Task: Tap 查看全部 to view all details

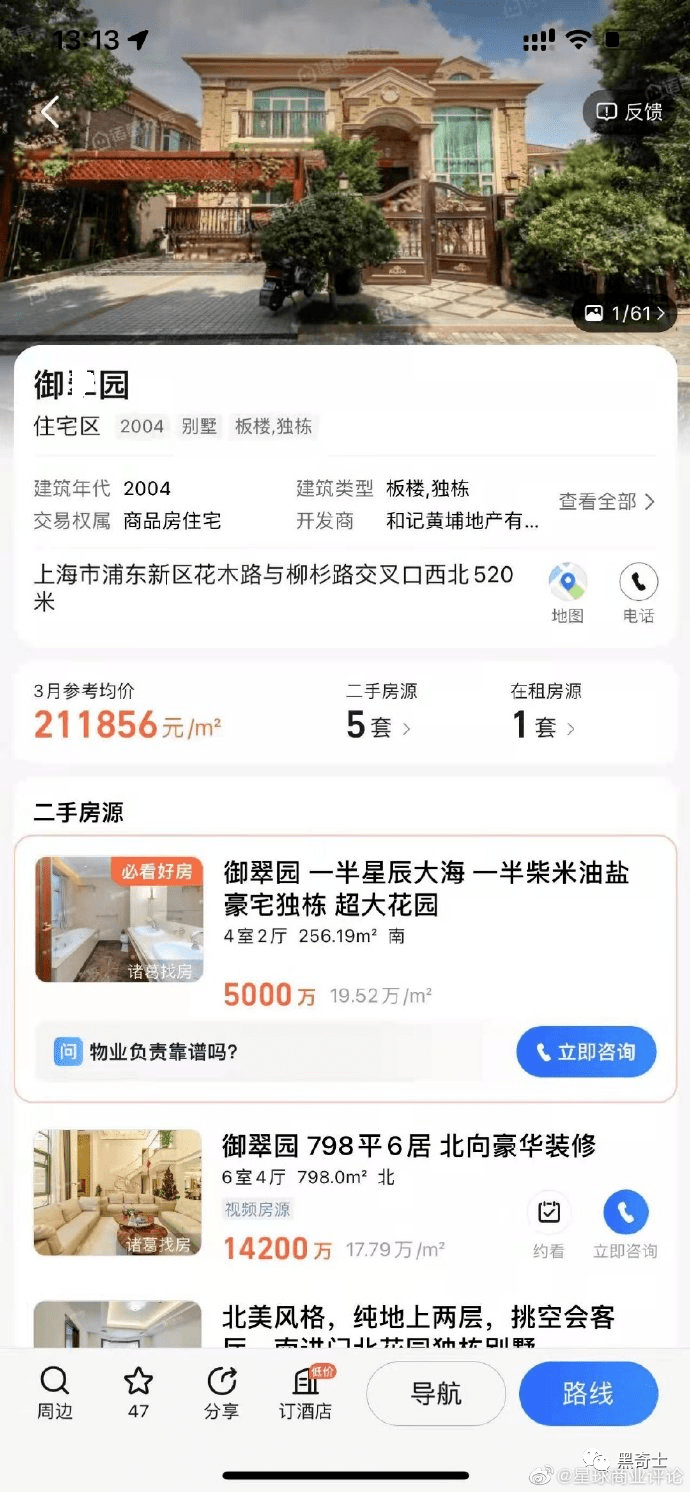Action: click(x=607, y=502)
